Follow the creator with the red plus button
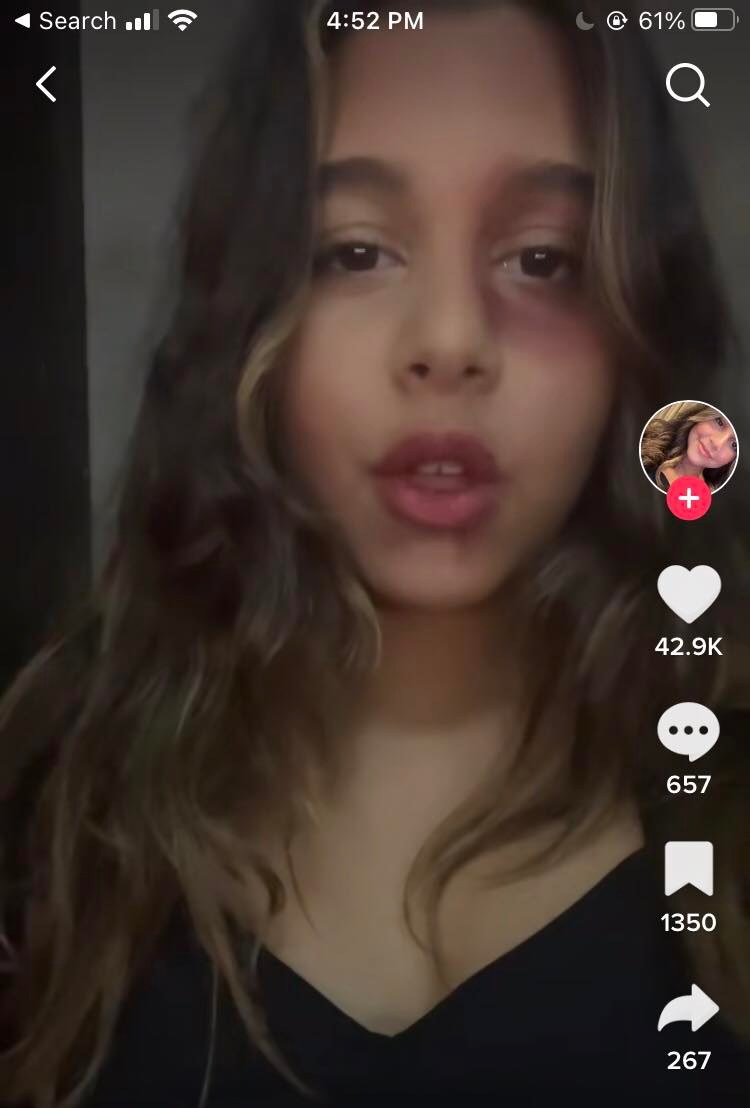This screenshot has width=750, height=1108. point(689,499)
